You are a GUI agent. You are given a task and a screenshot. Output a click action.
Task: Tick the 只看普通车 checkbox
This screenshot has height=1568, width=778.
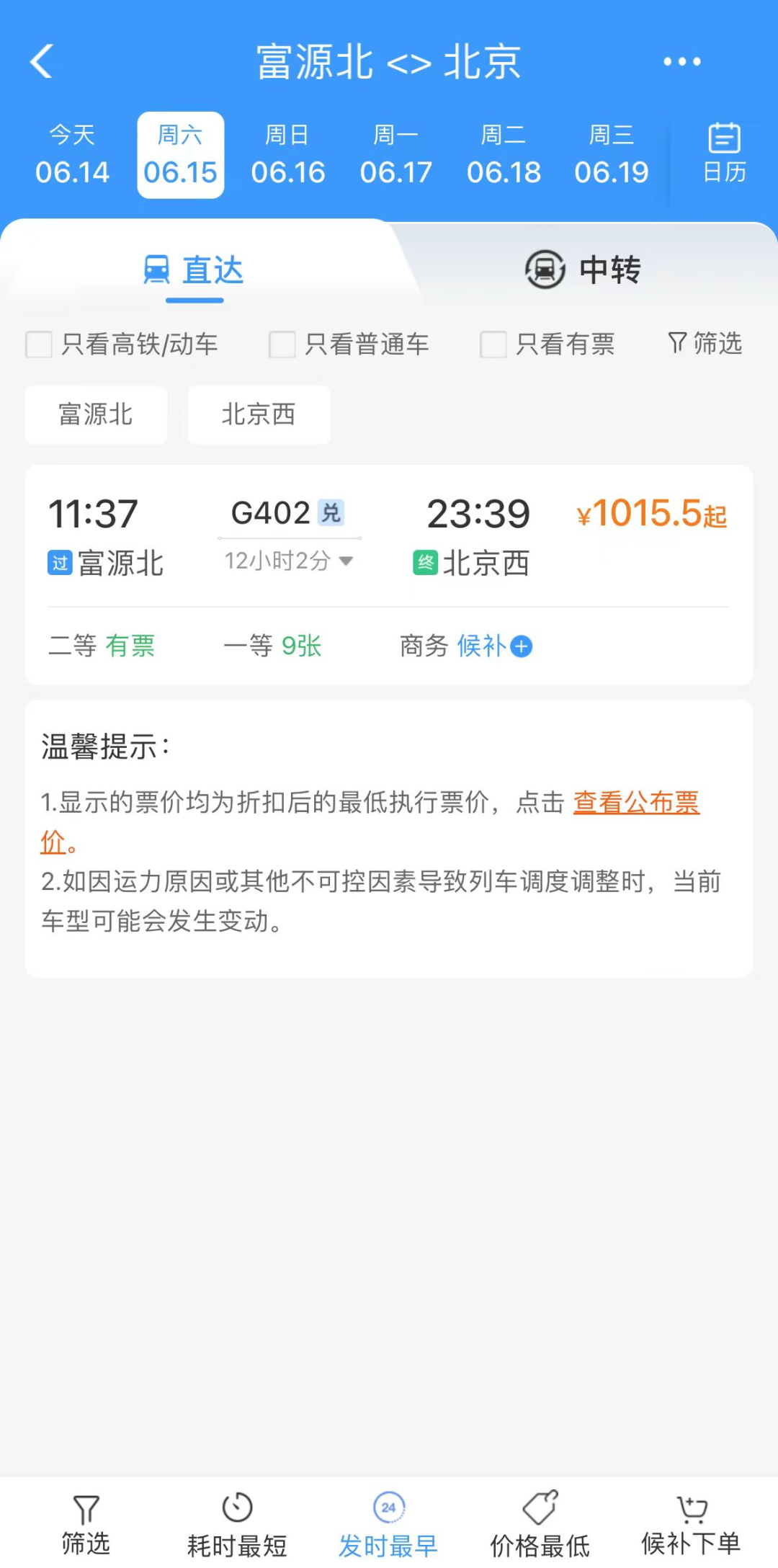349,344
